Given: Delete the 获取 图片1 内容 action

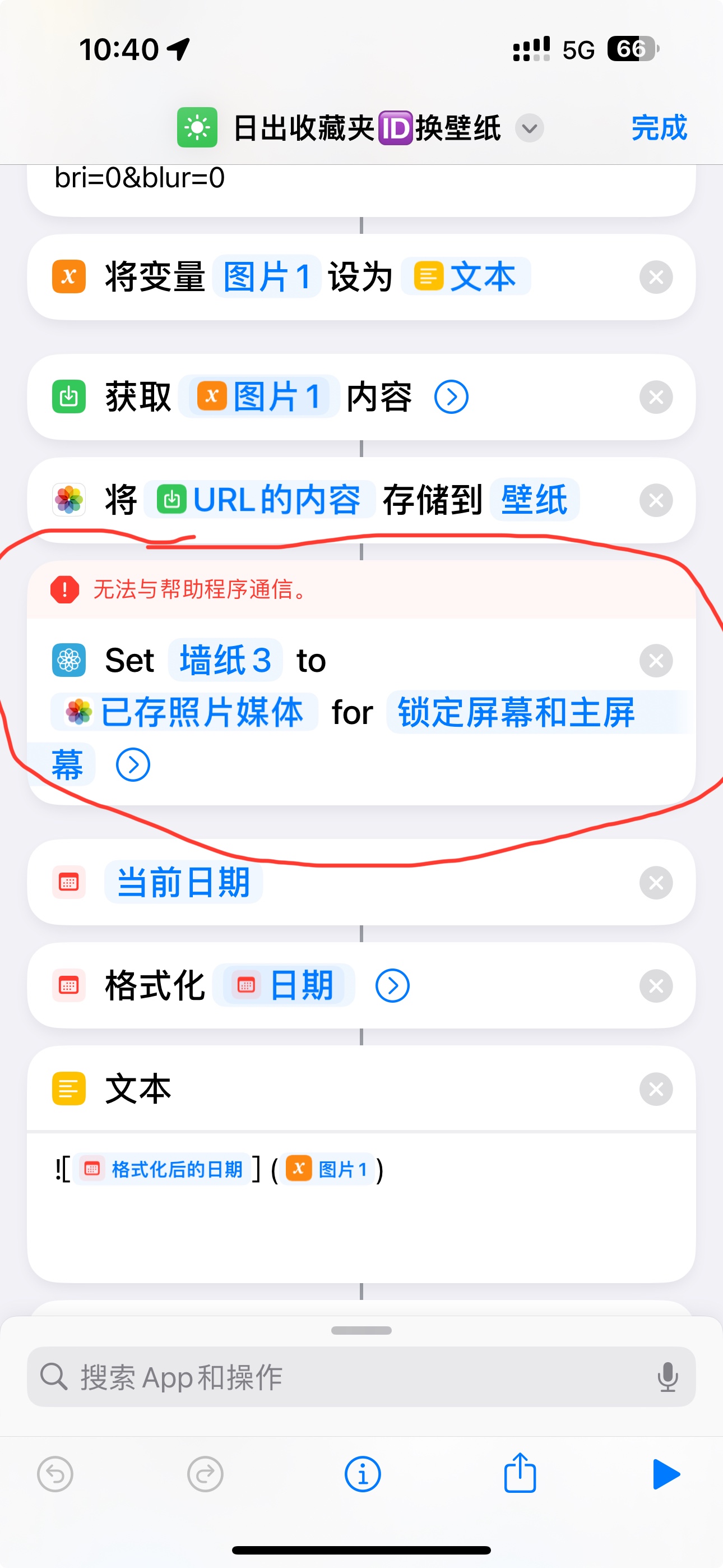Looking at the screenshot, I should 655,398.
